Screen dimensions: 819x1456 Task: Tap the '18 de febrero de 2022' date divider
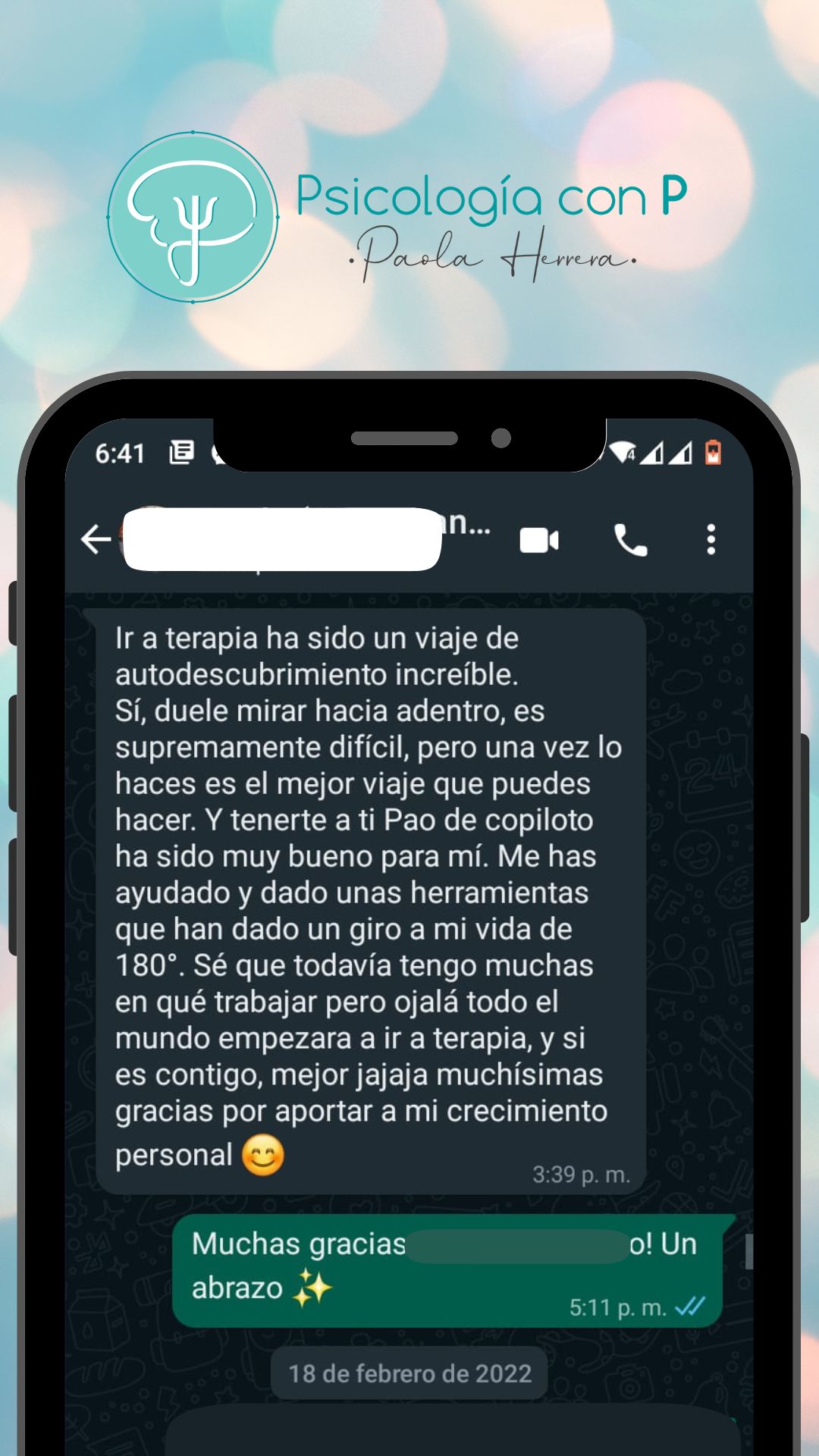409,1373
